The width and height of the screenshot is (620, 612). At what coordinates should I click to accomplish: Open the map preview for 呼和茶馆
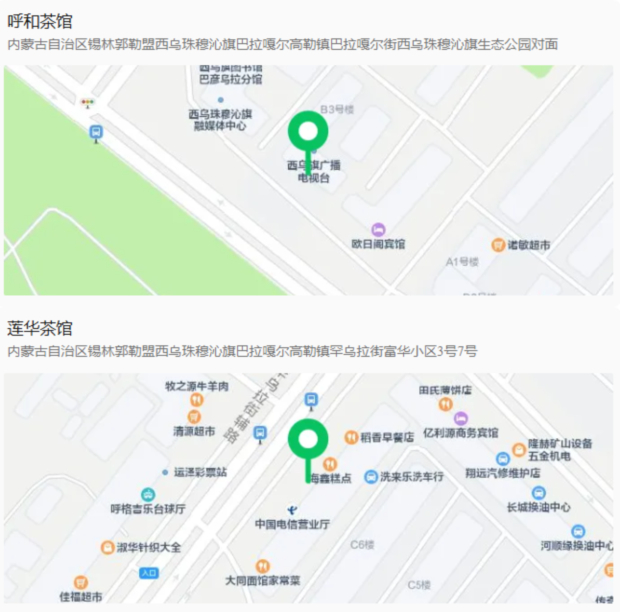[x=308, y=180]
